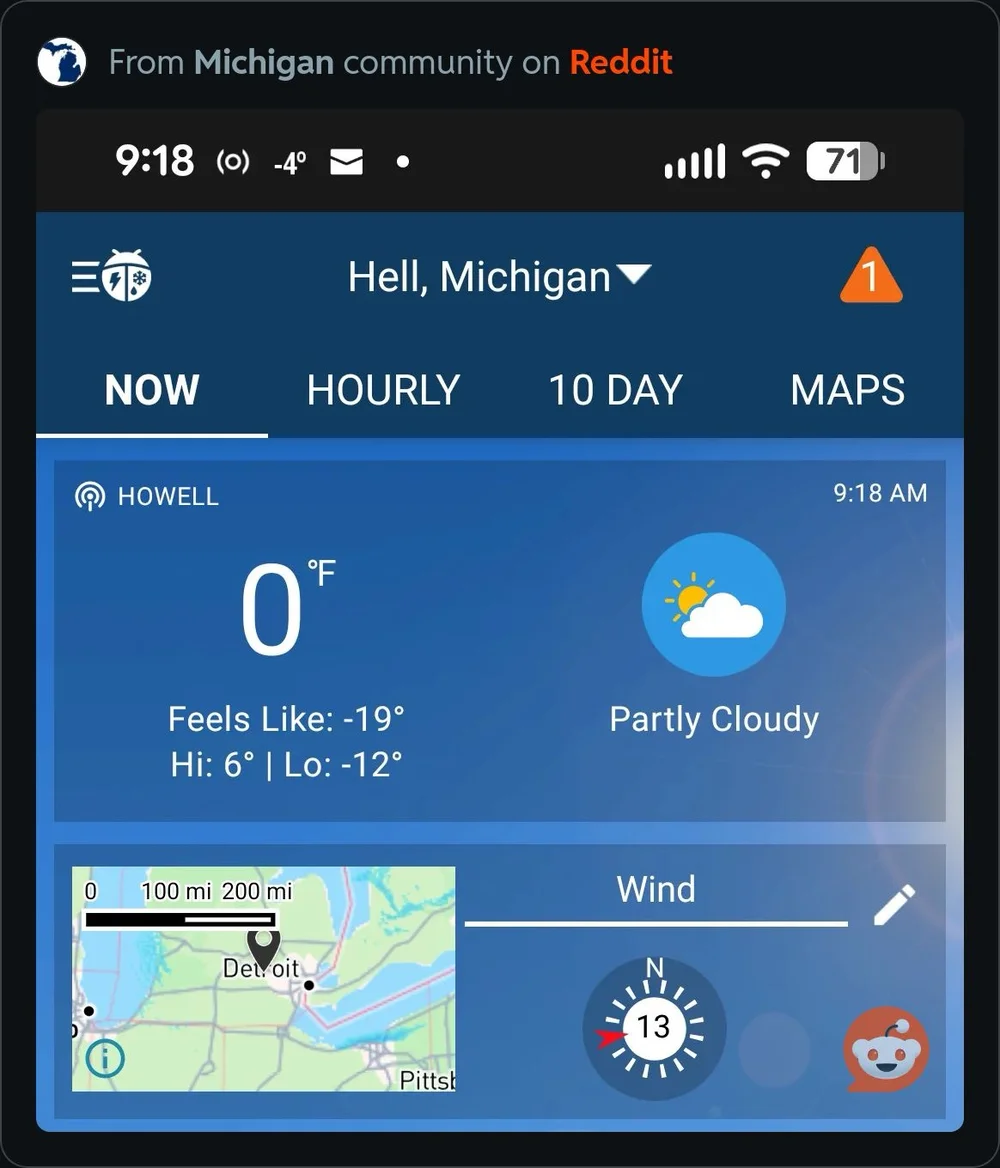
Task: Click the Reddit snoo mascot icon
Action: (884, 1051)
